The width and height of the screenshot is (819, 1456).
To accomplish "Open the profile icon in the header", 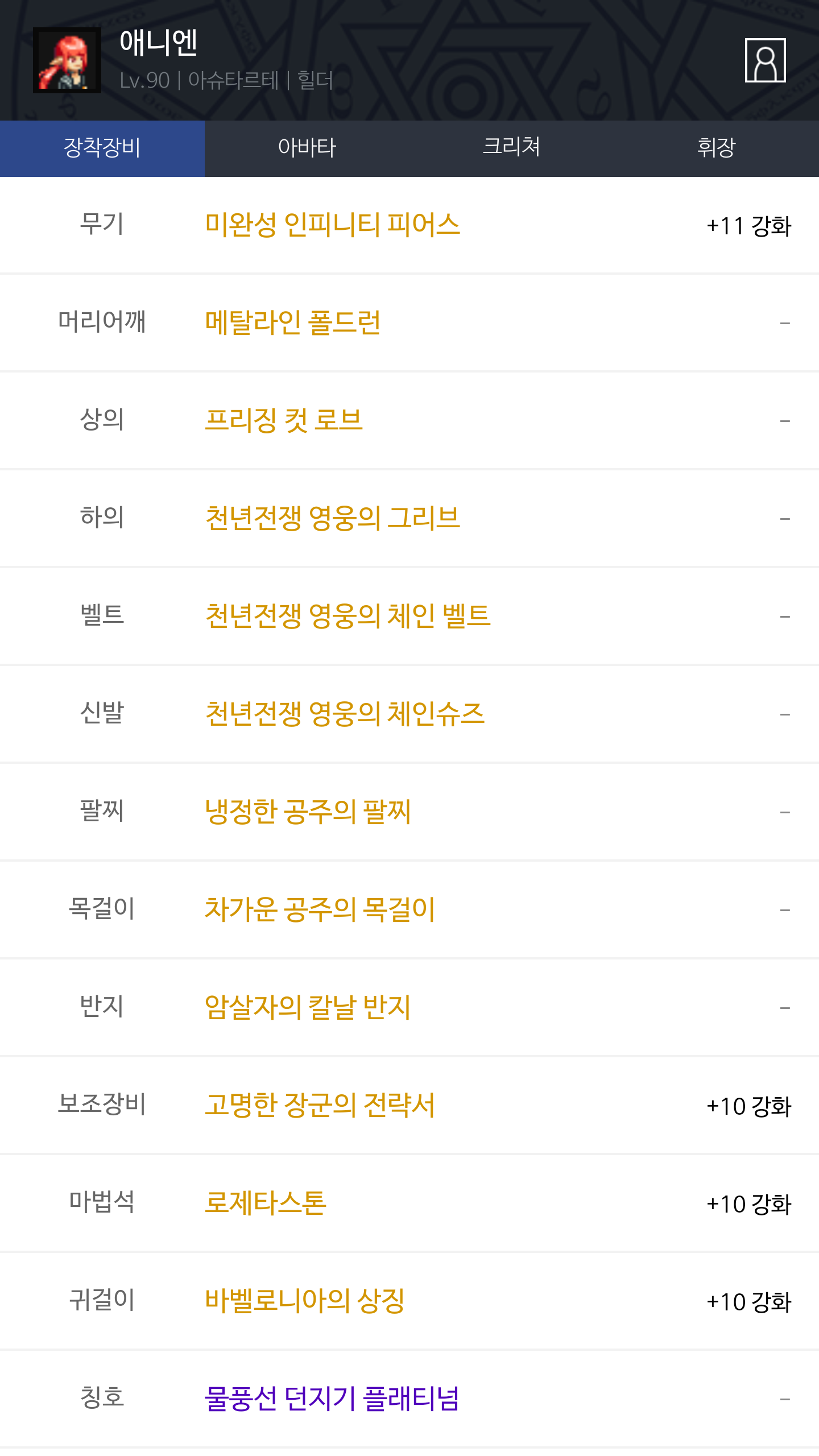I will point(765,60).
